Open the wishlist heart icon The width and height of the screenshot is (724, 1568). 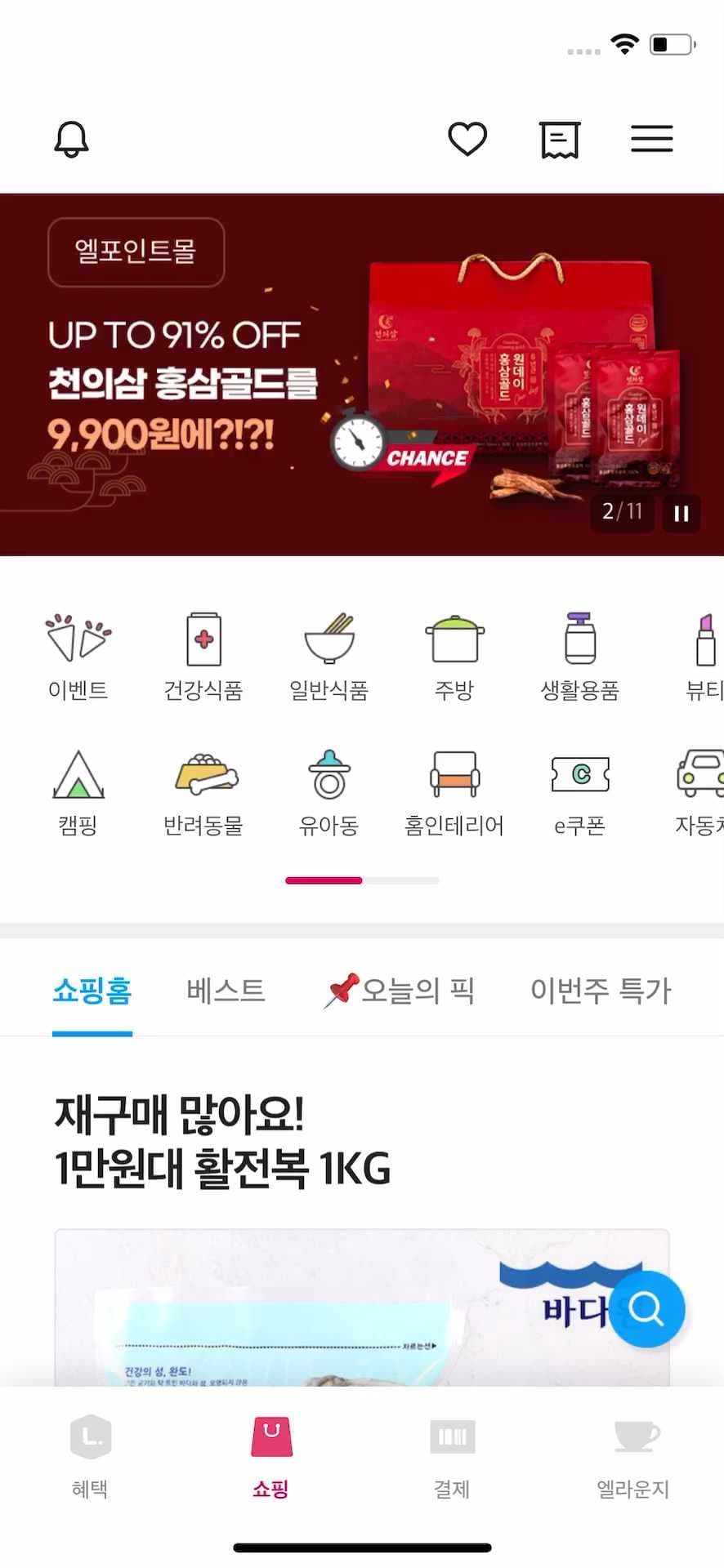tap(467, 139)
